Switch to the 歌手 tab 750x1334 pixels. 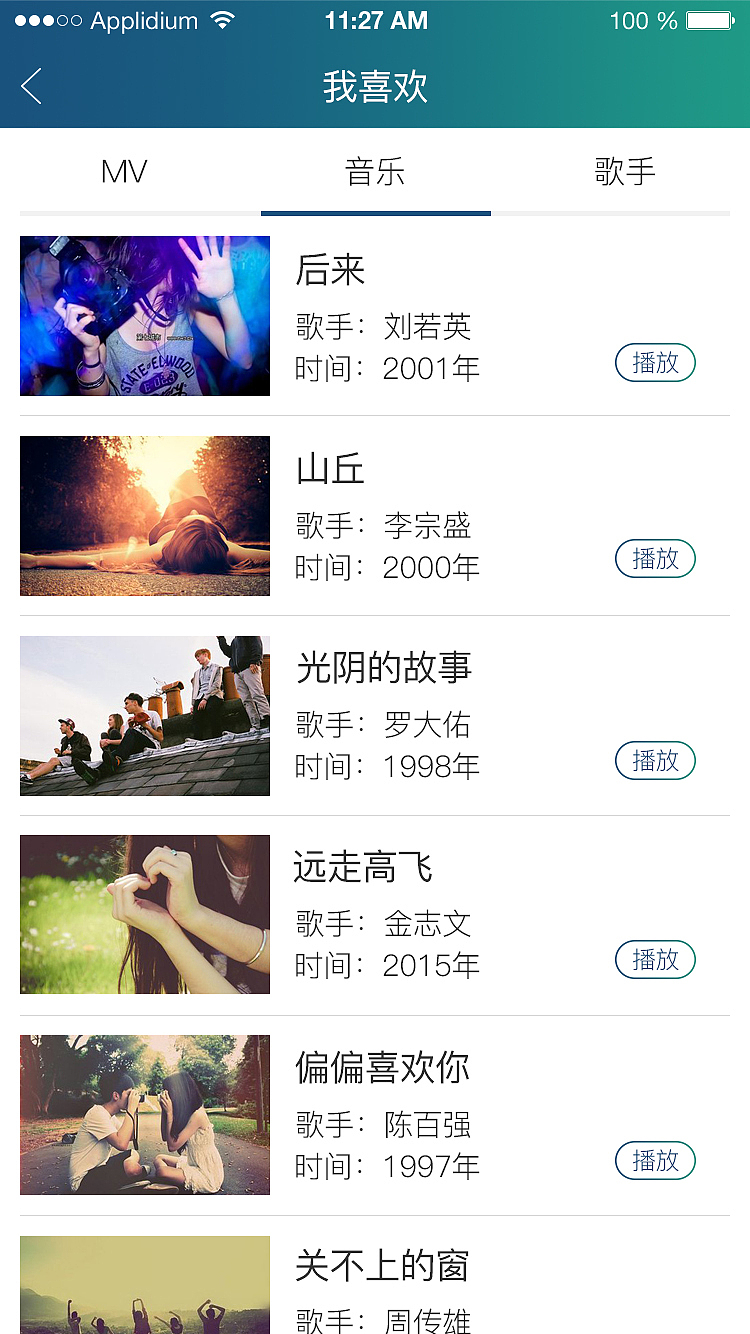626,171
